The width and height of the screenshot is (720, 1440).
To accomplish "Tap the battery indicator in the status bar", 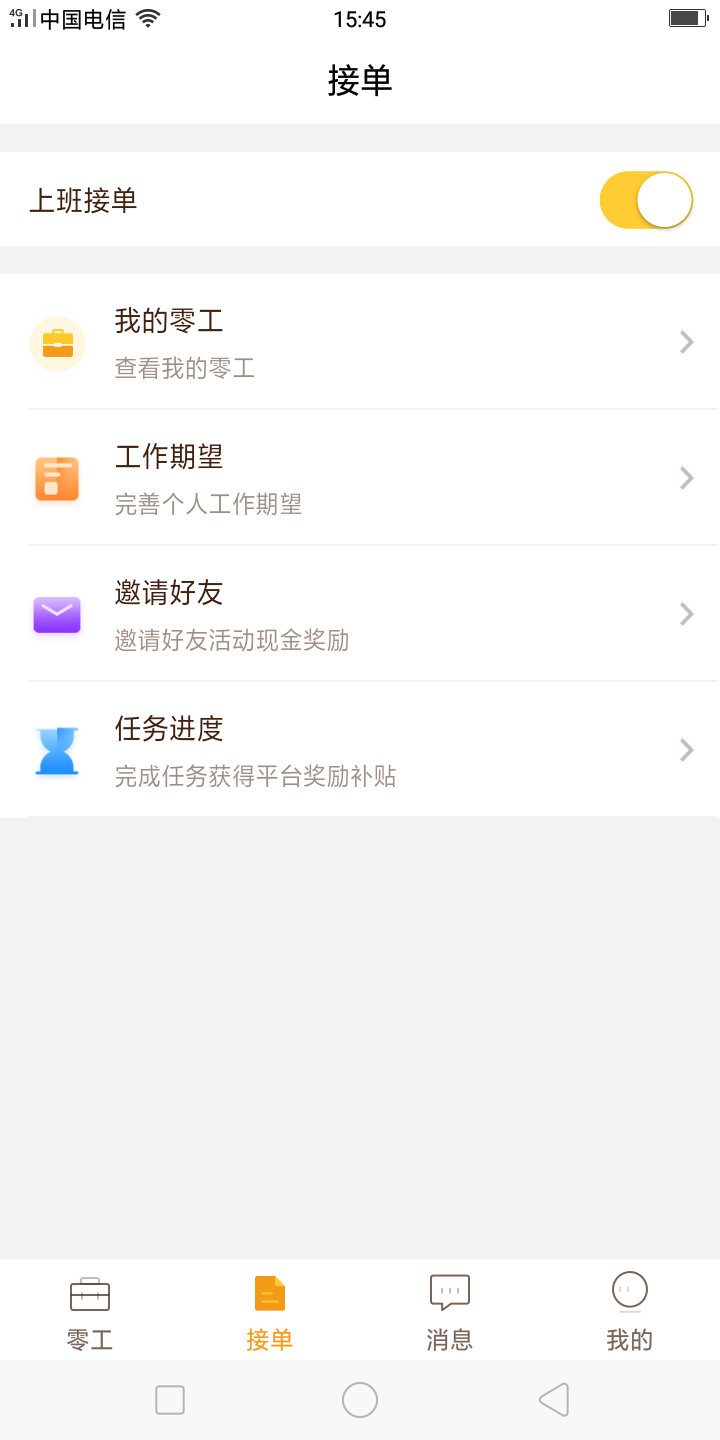I will pyautogui.click(x=688, y=17).
